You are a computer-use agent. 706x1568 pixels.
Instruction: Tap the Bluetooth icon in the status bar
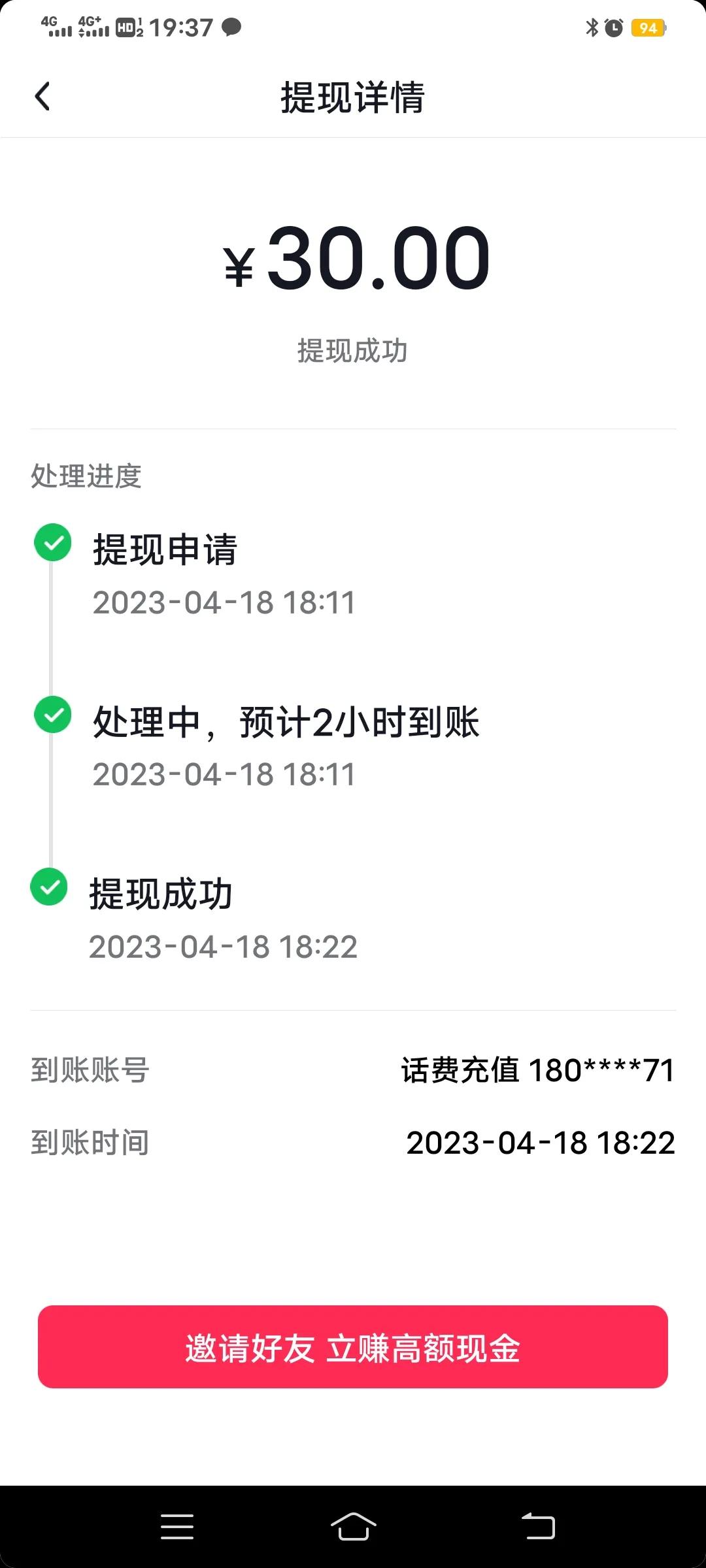pyautogui.click(x=592, y=29)
